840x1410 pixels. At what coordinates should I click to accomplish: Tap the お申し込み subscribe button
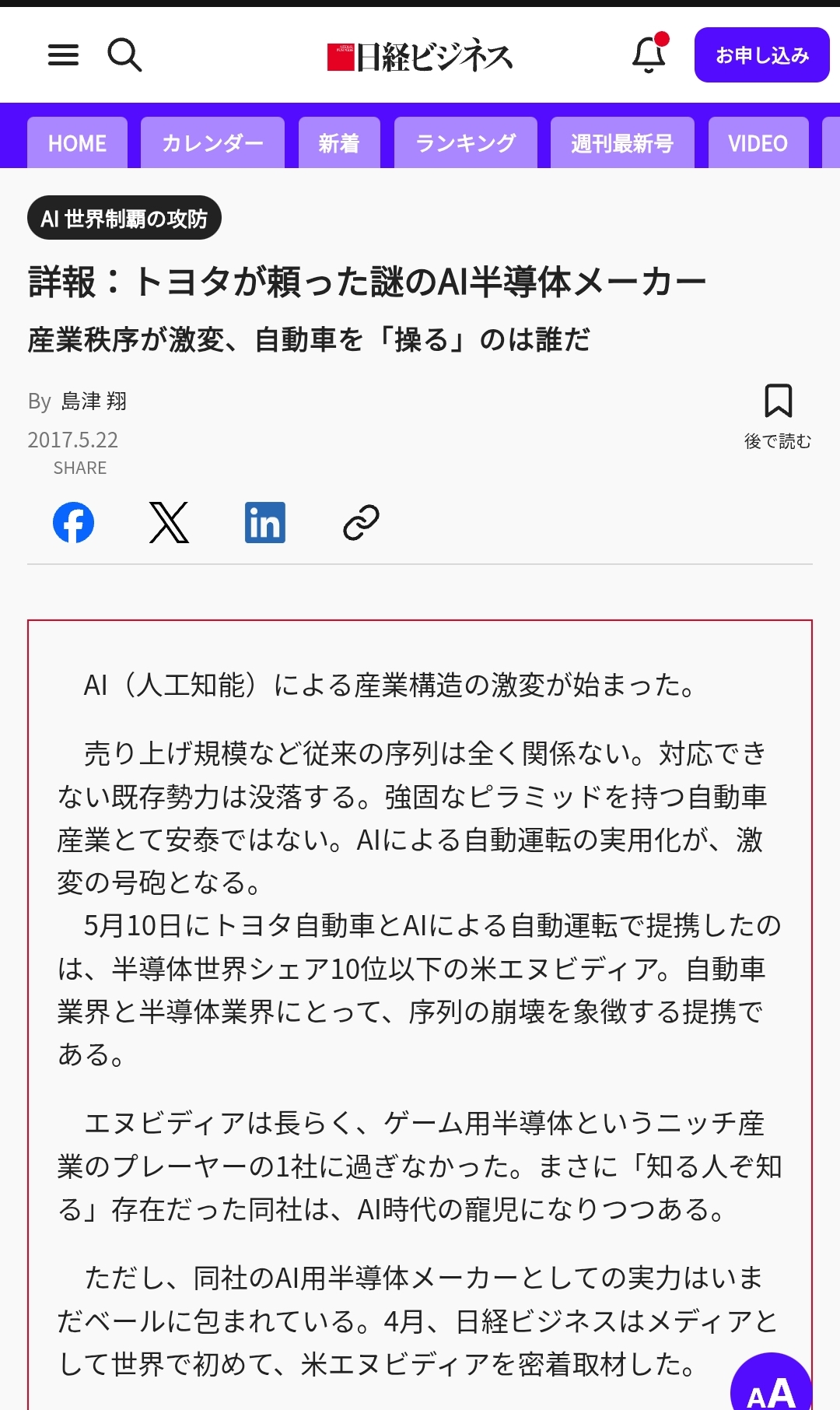point(762,55)
